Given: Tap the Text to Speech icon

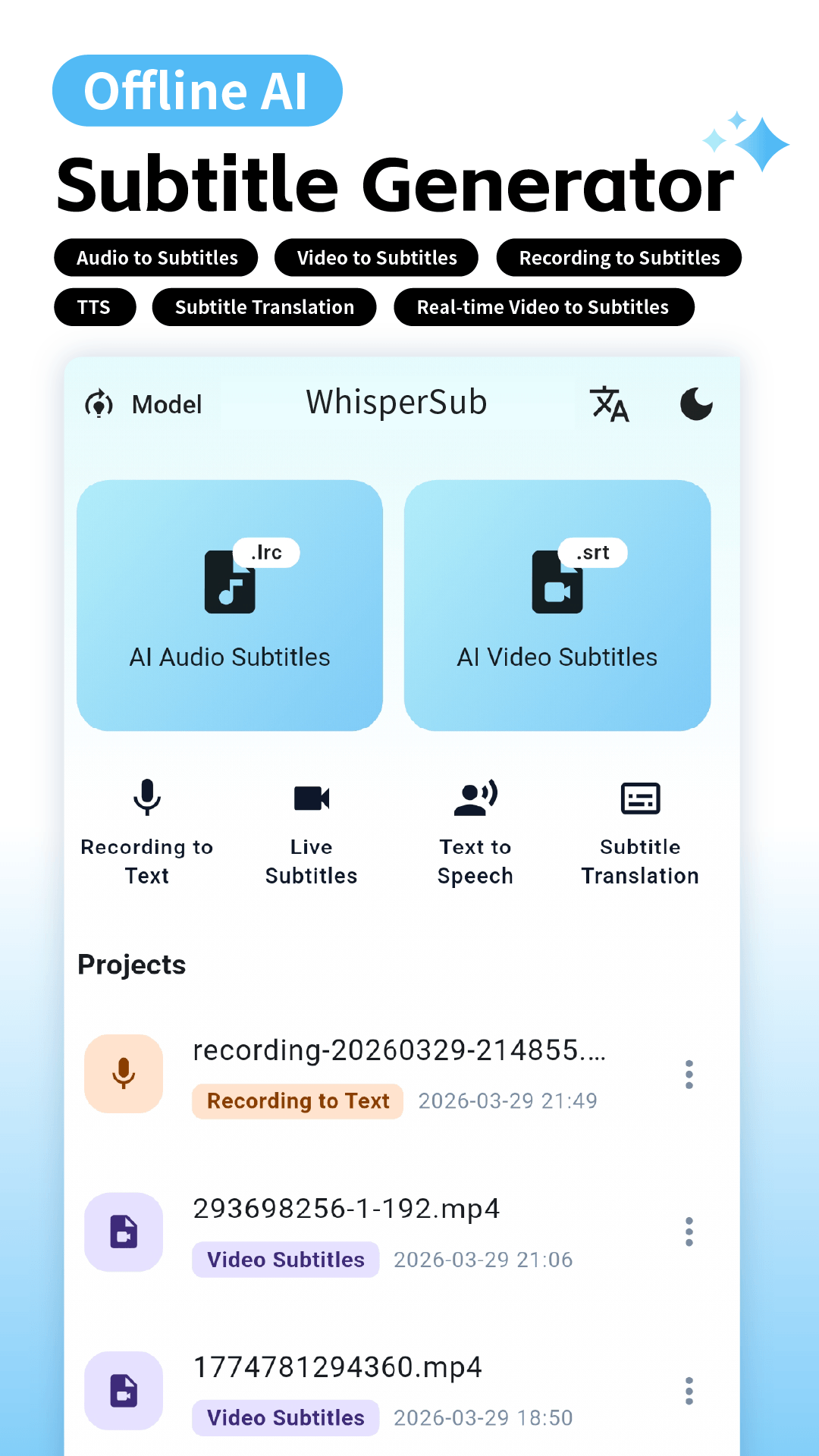Looking at the screenshot, I should pos(475,798).
